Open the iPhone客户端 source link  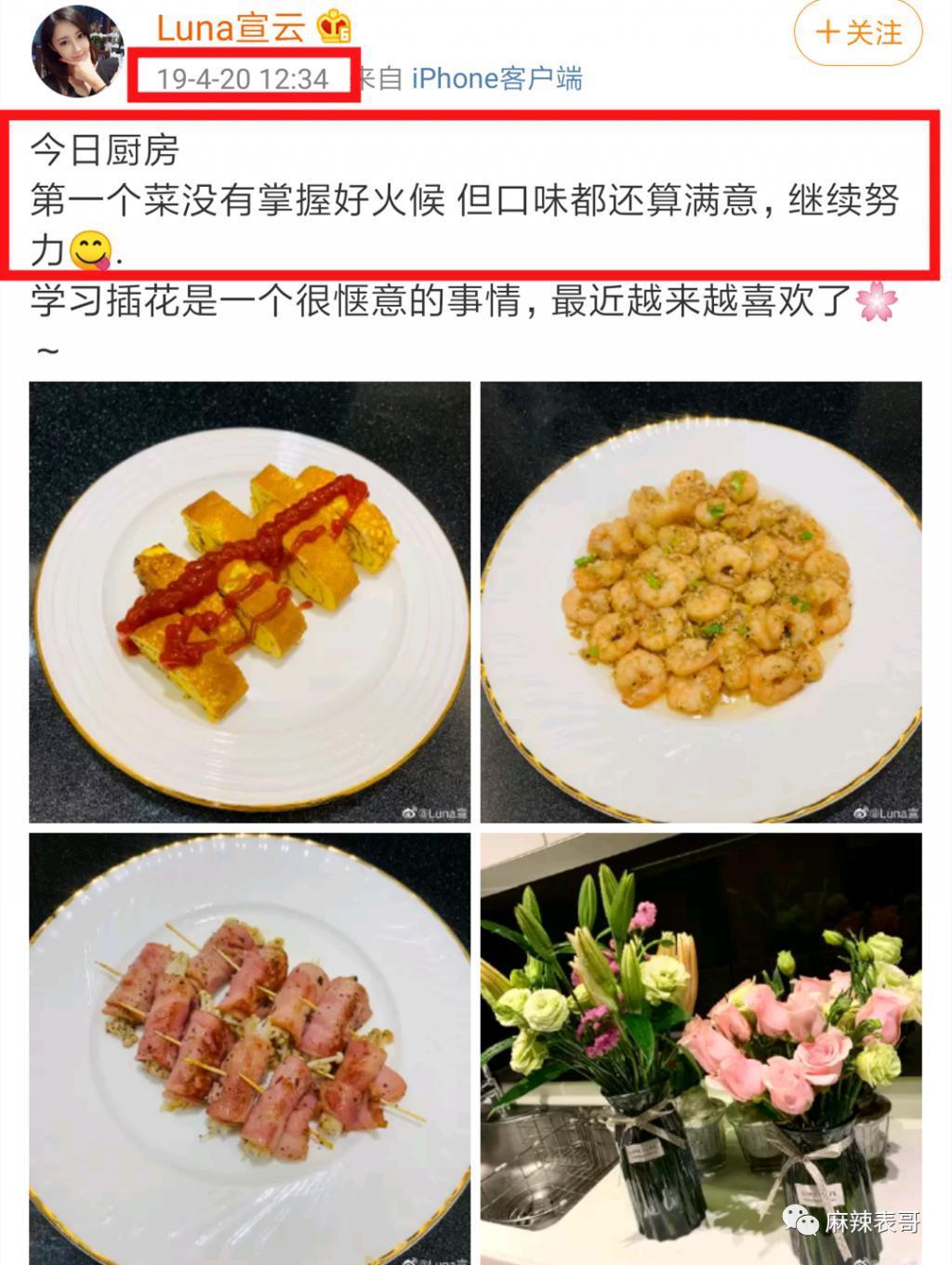coord(493,79)
